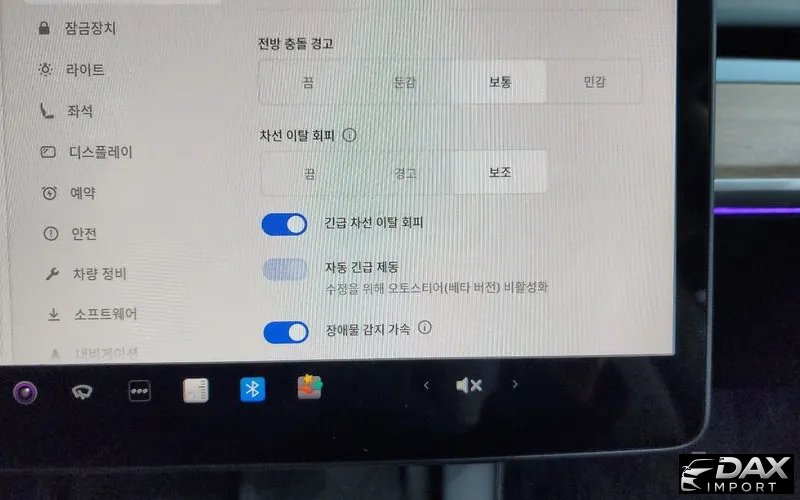Open the 예약 menu
Viewport: 800px width, 500px height.
(x=82, y=193)
